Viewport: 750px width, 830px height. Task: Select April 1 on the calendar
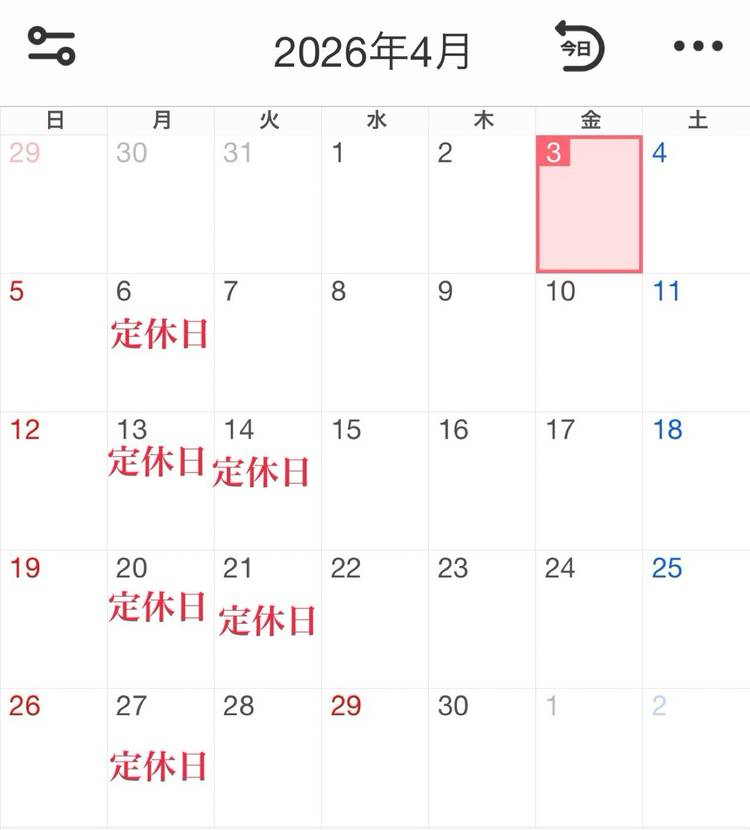[374, 205]
